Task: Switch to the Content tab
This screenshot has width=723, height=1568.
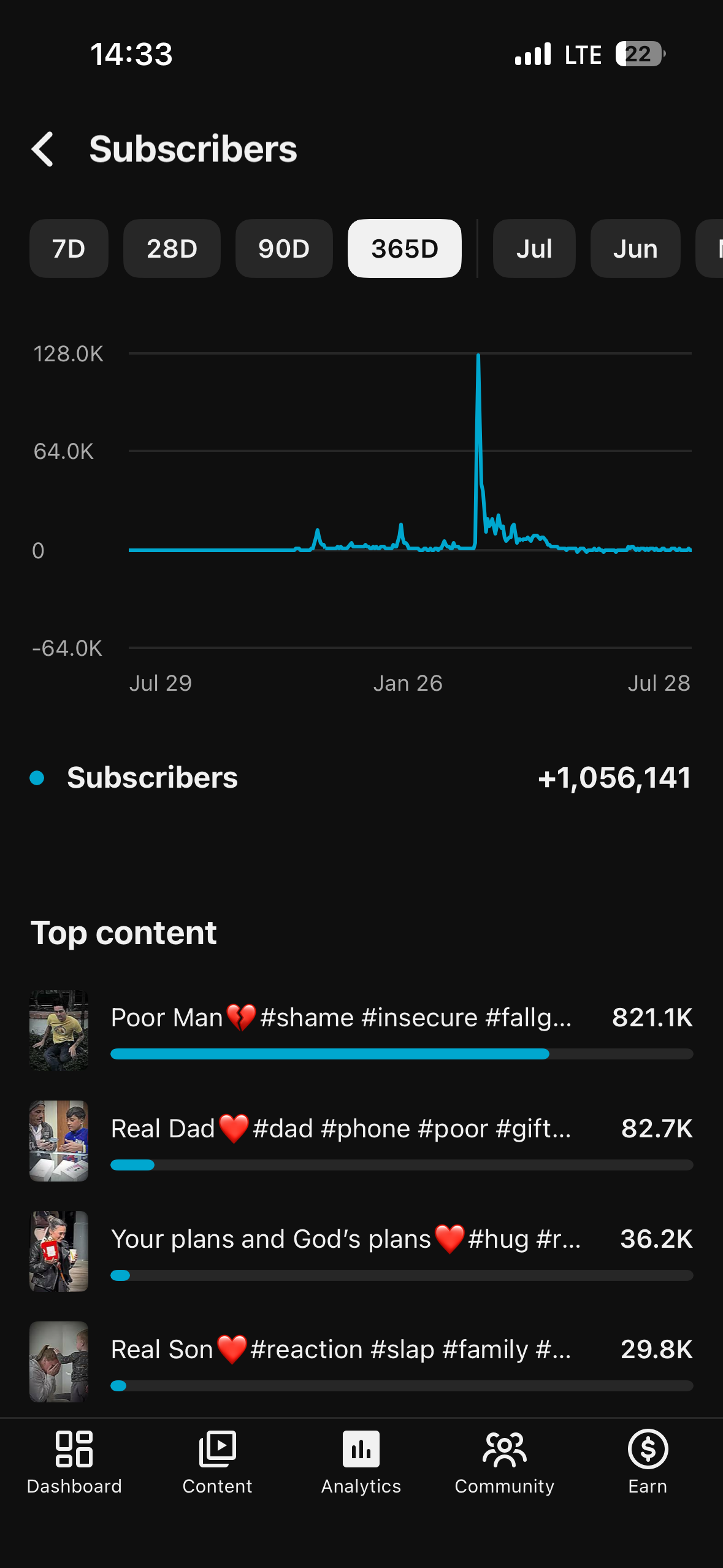Action: click(217, 1462)
